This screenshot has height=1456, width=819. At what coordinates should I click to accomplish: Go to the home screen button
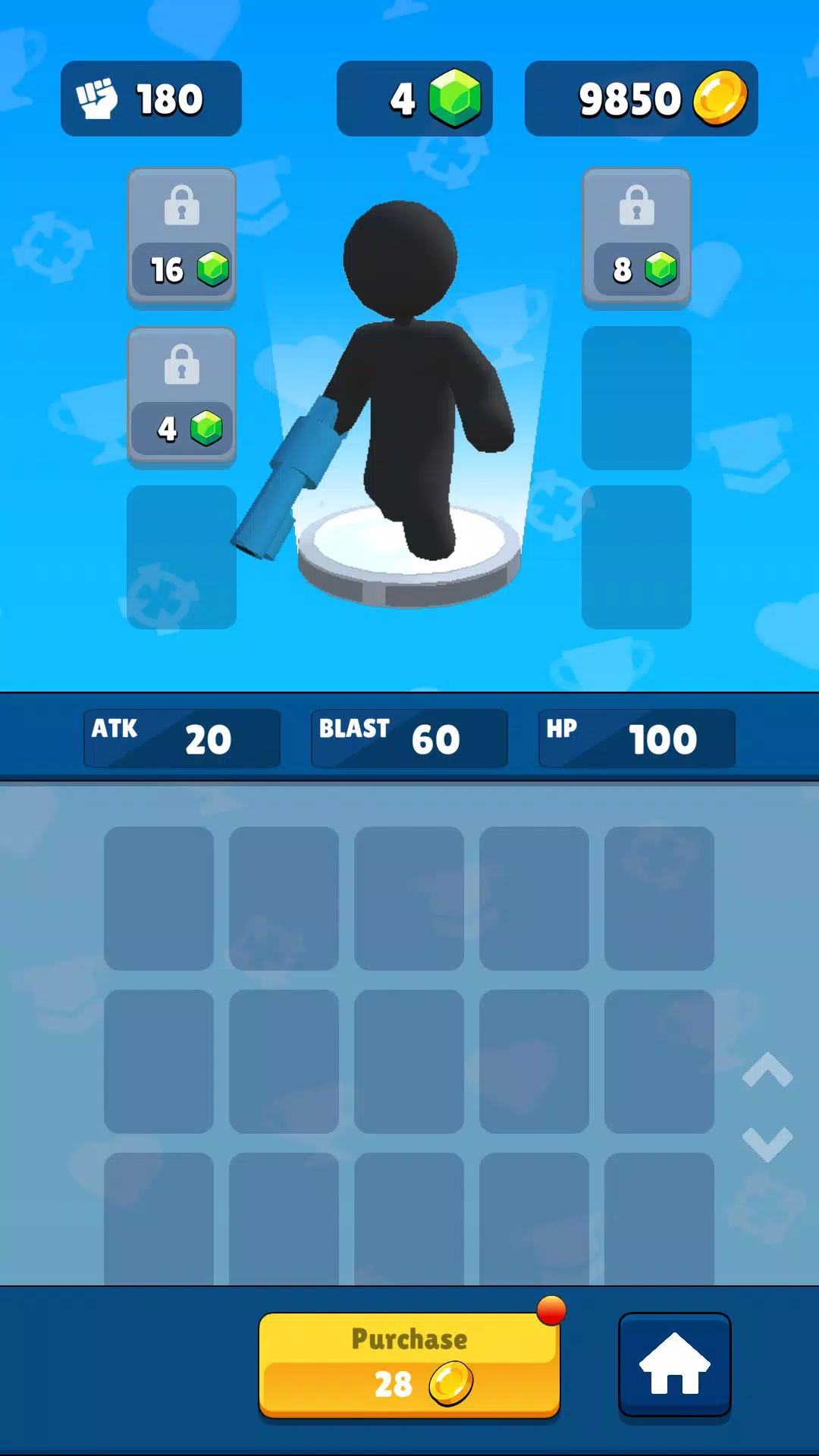[674, 1364]
